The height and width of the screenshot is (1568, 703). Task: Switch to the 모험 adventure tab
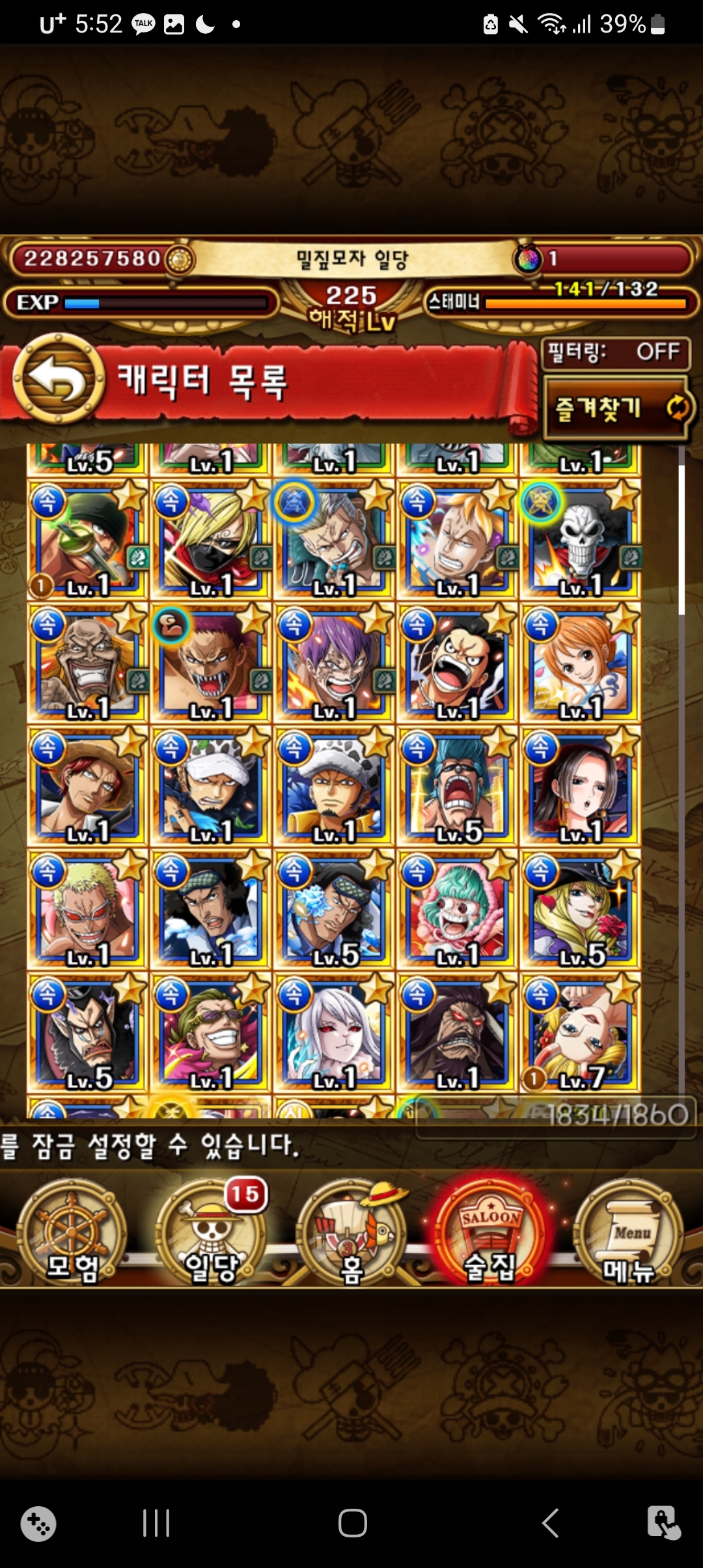coord(72,1231)
